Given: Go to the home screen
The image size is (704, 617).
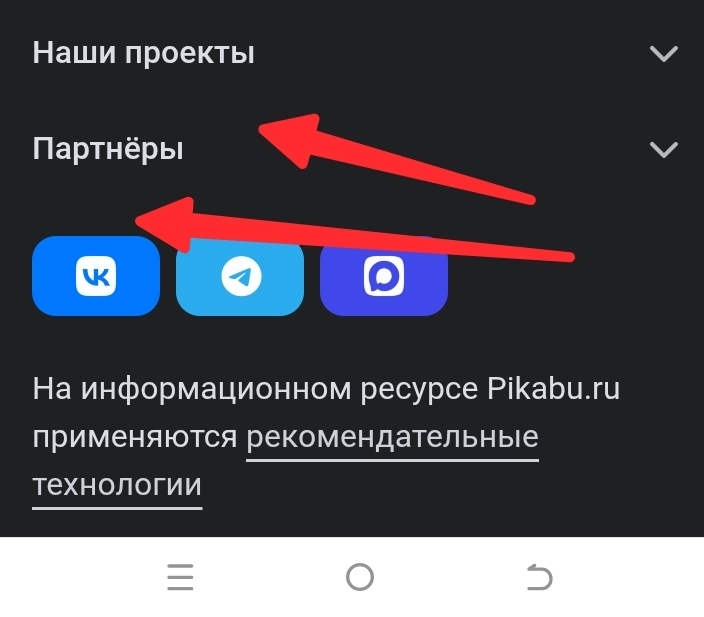Looking at the screenshot, I should pos(359,577).
